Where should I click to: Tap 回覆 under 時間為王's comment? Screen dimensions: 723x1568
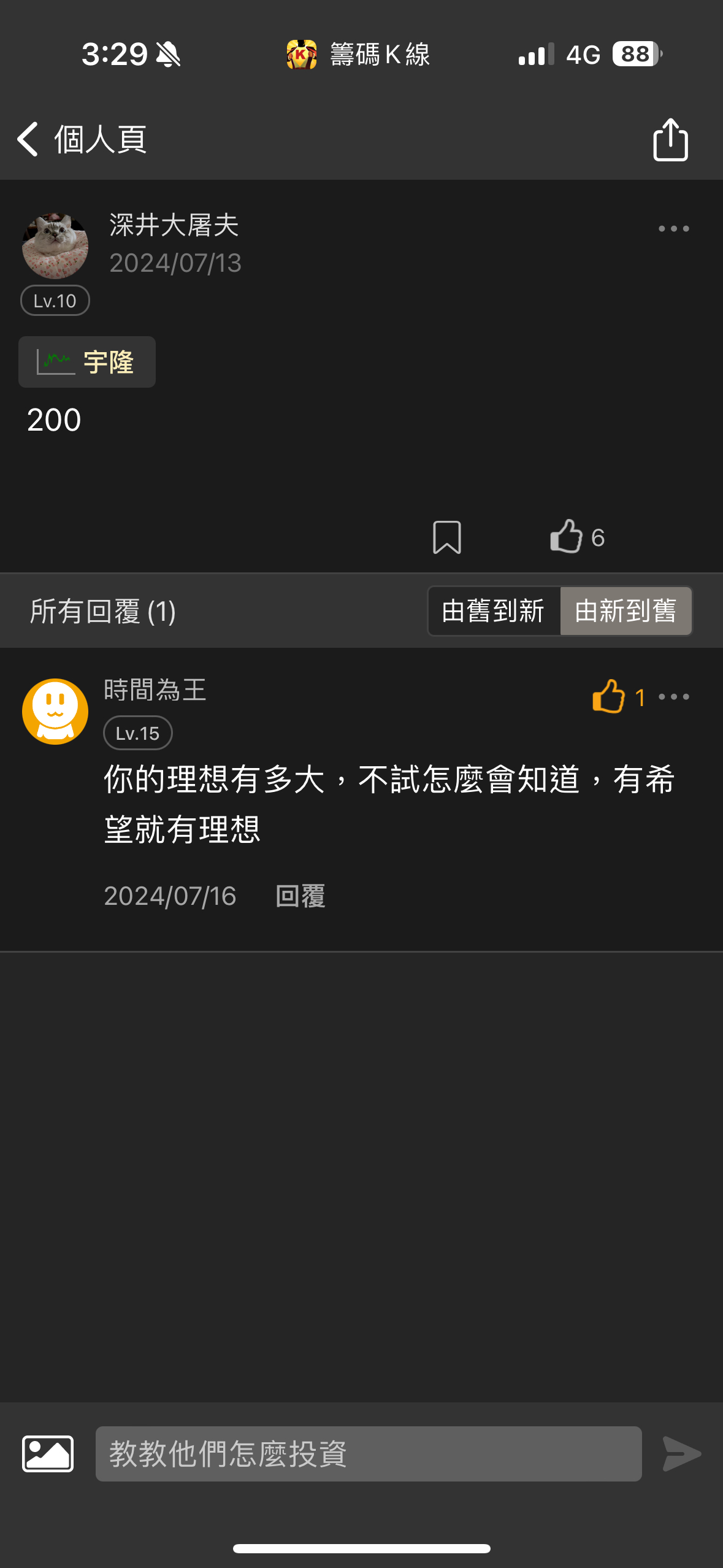click(x=300, y=896)
